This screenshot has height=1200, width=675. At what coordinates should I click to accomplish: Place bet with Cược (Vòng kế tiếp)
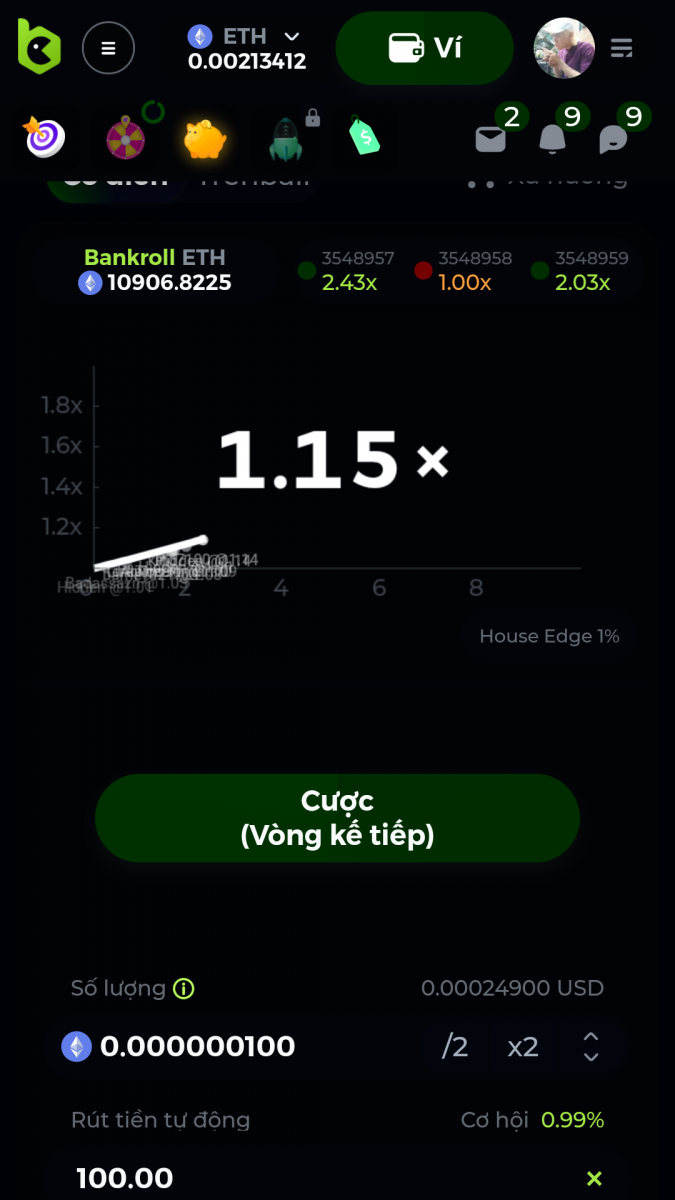tap(337, 818)
